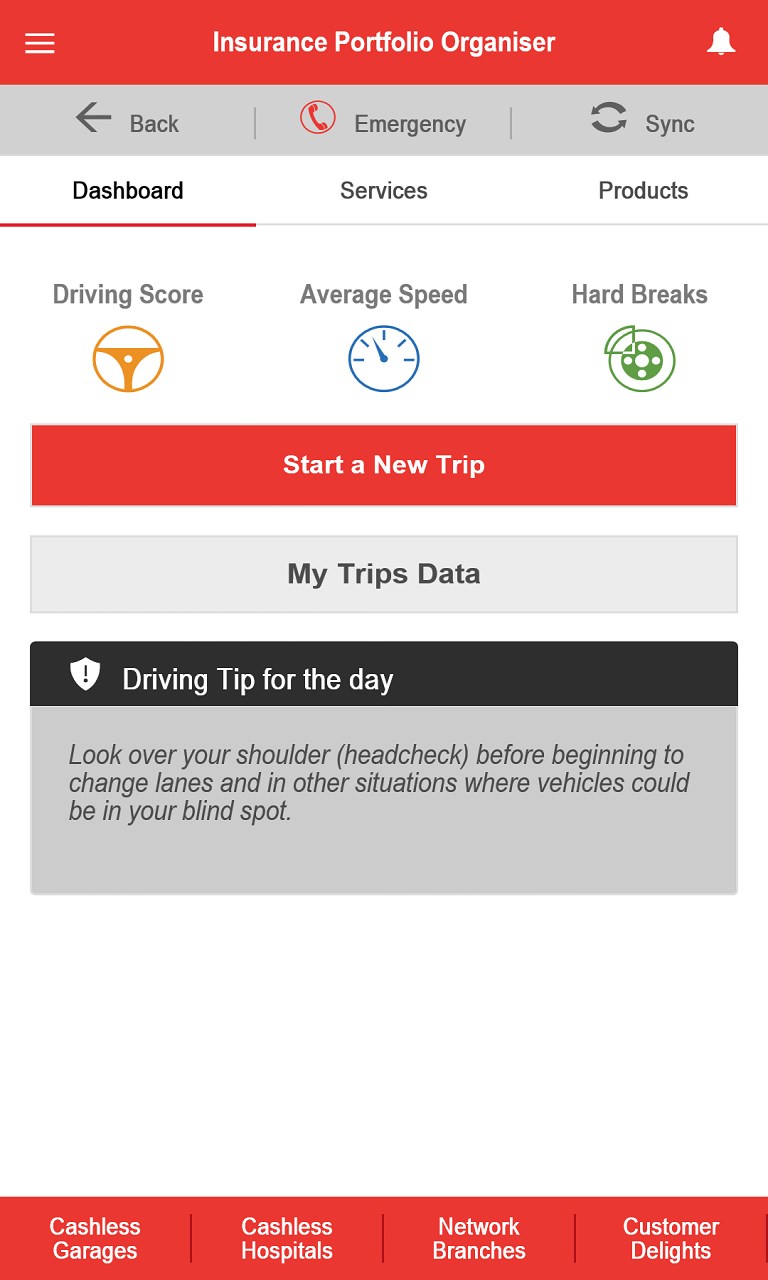768x1280 pixels.
Task: Tap the Emergency call option
Action: point(383,121)
